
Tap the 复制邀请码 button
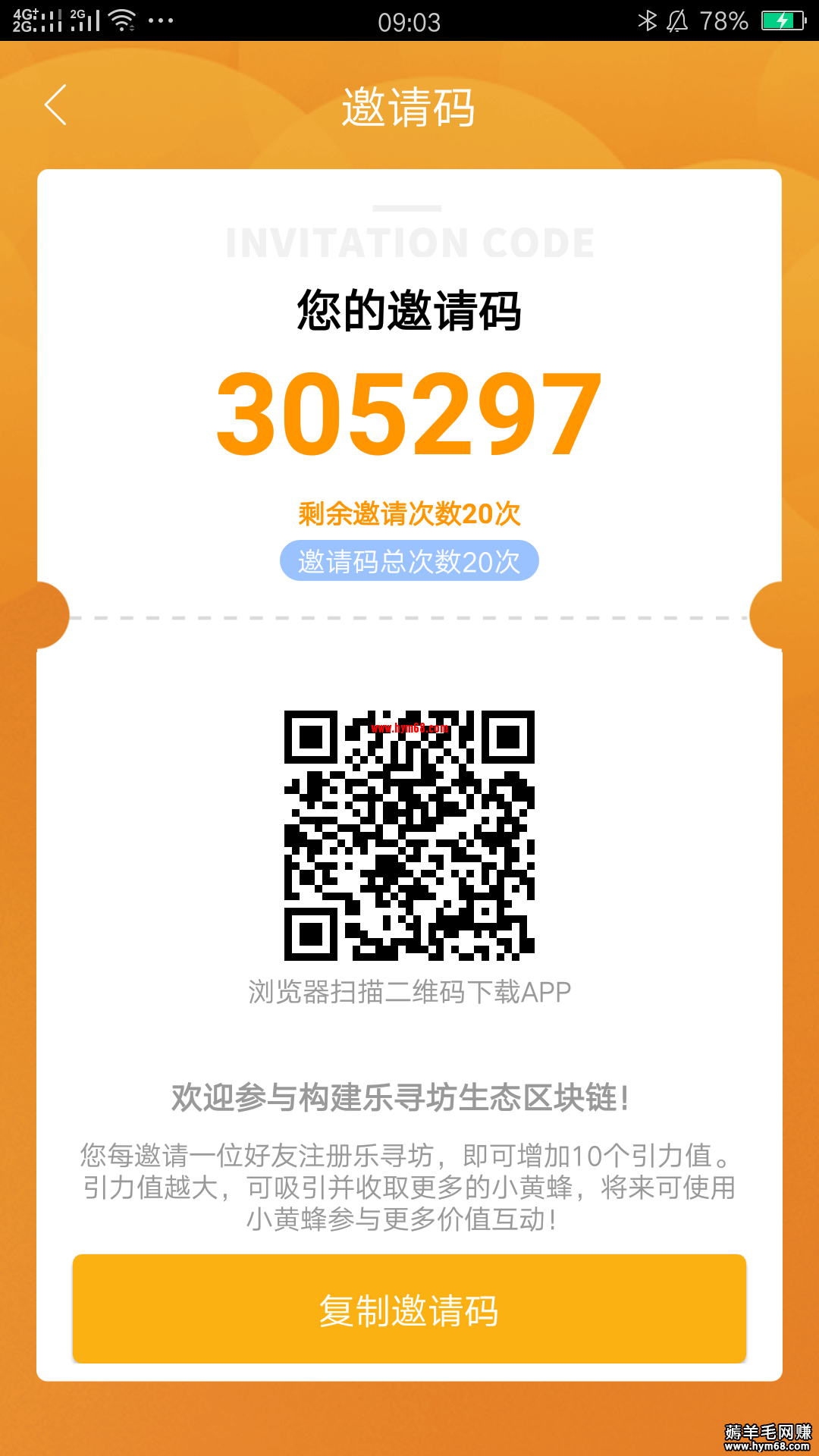point(409,1309)
